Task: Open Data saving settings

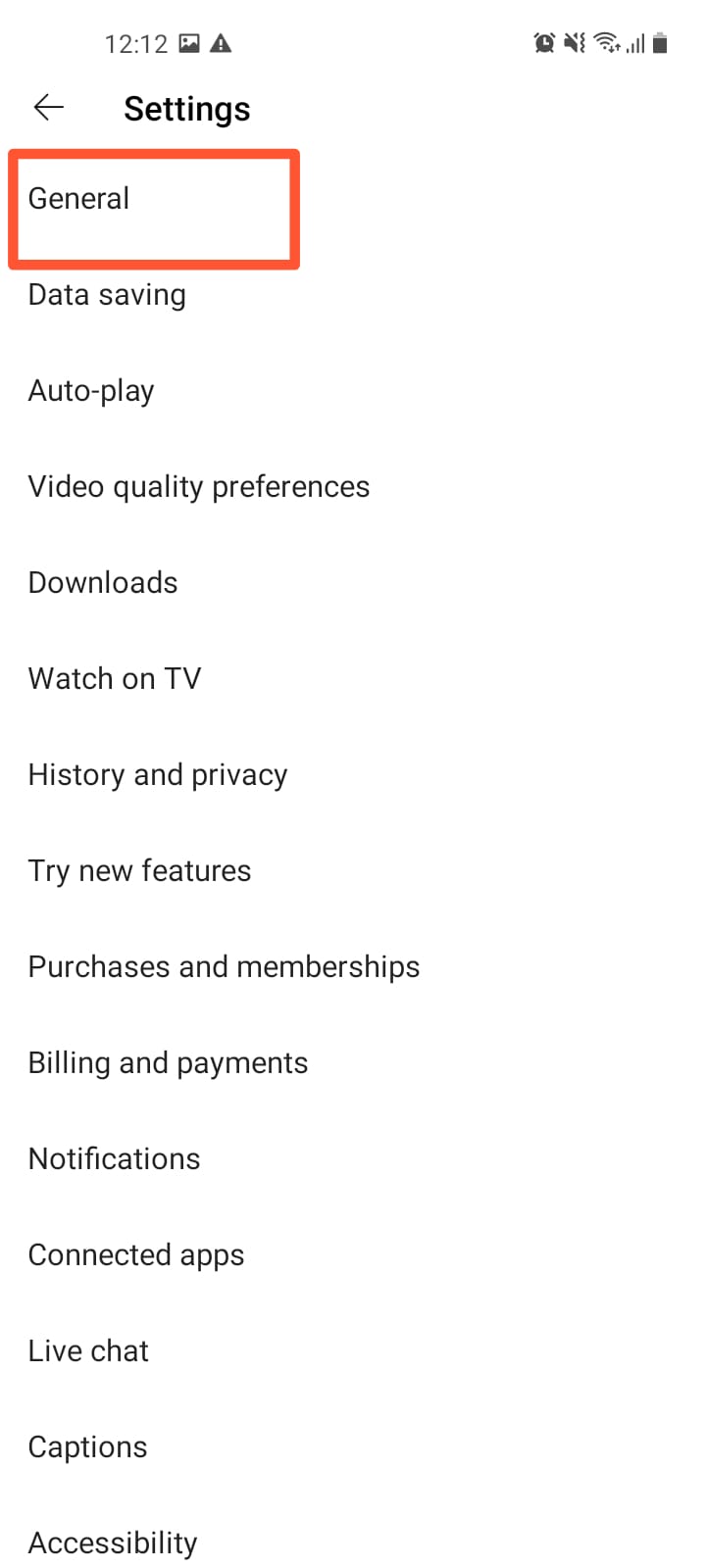Action: [107, 295]
